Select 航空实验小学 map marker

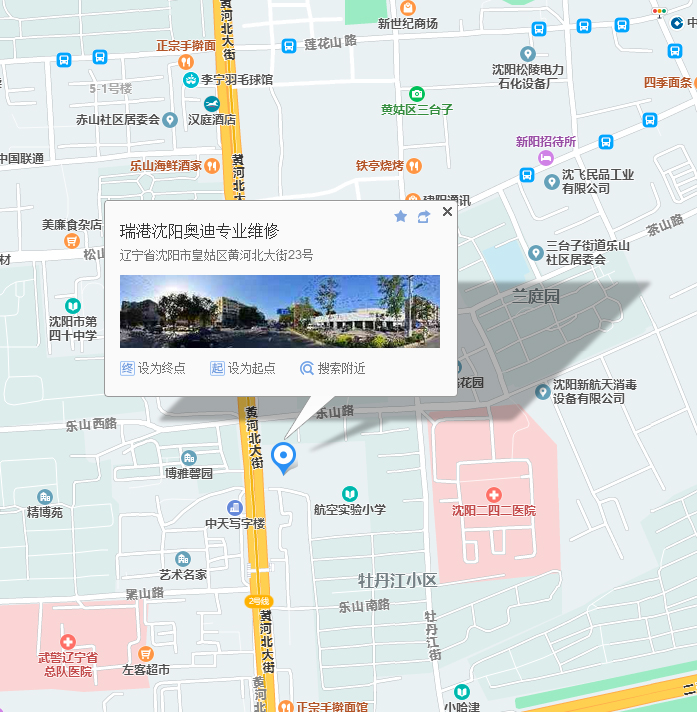[x=350, y=494]
